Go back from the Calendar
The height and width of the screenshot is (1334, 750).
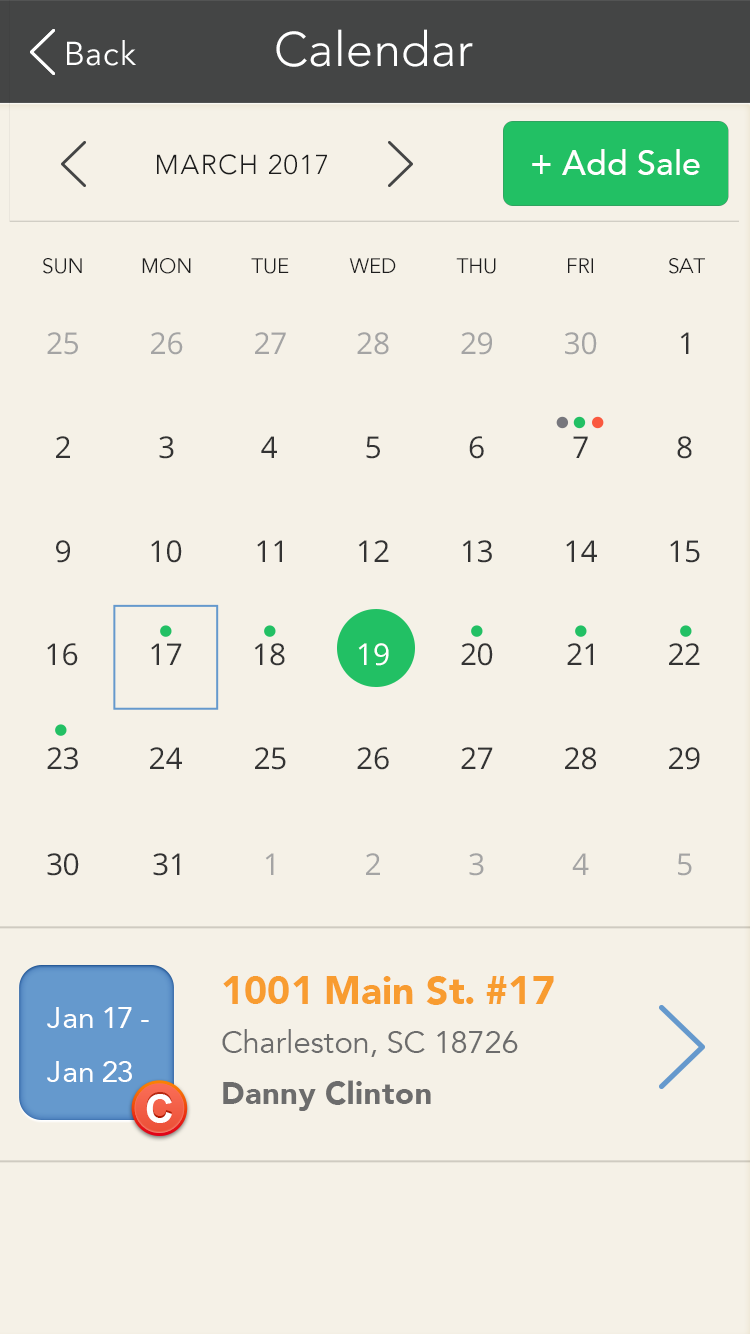click(x=82, y=52)
